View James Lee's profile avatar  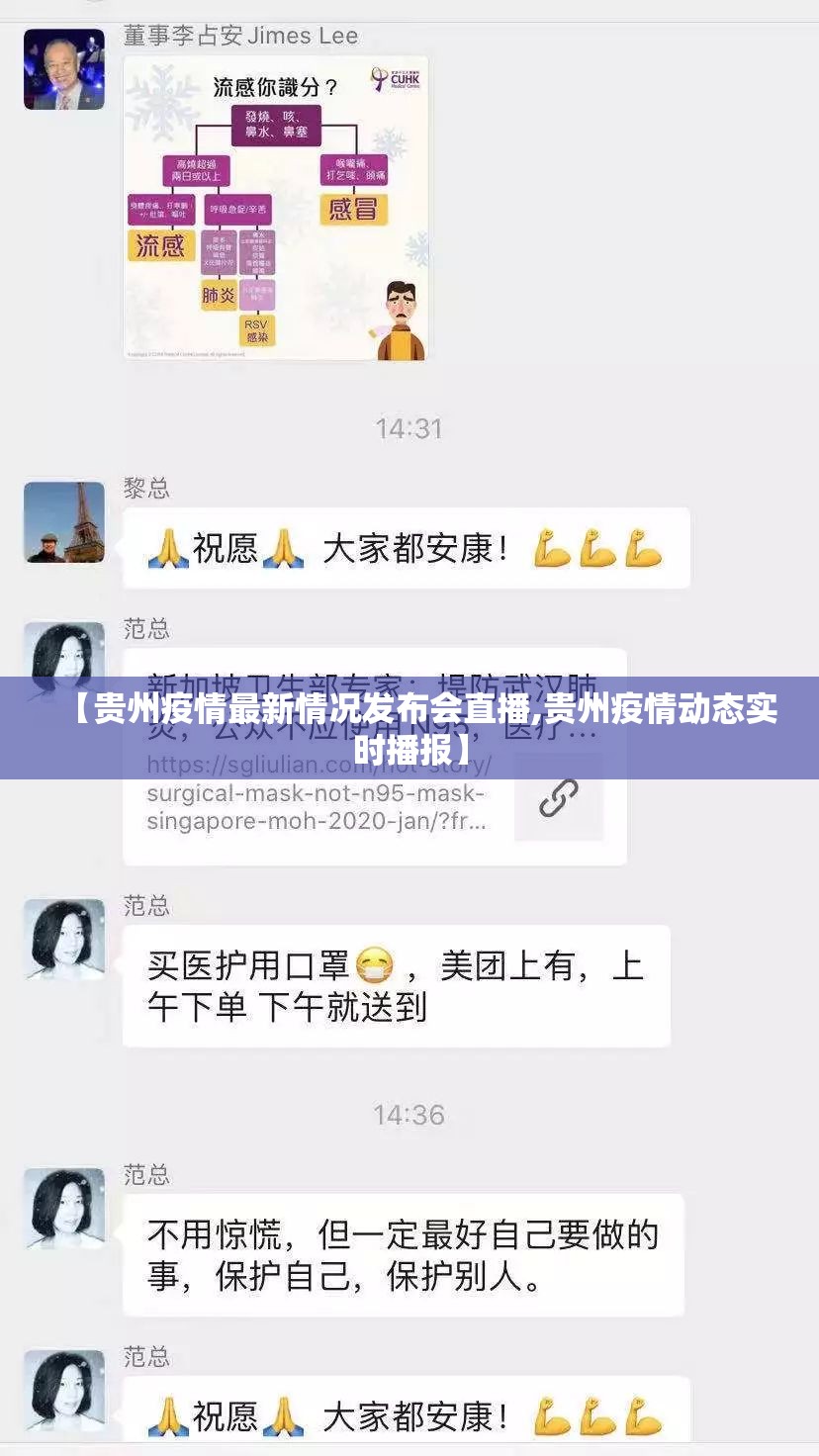[64, 69]
